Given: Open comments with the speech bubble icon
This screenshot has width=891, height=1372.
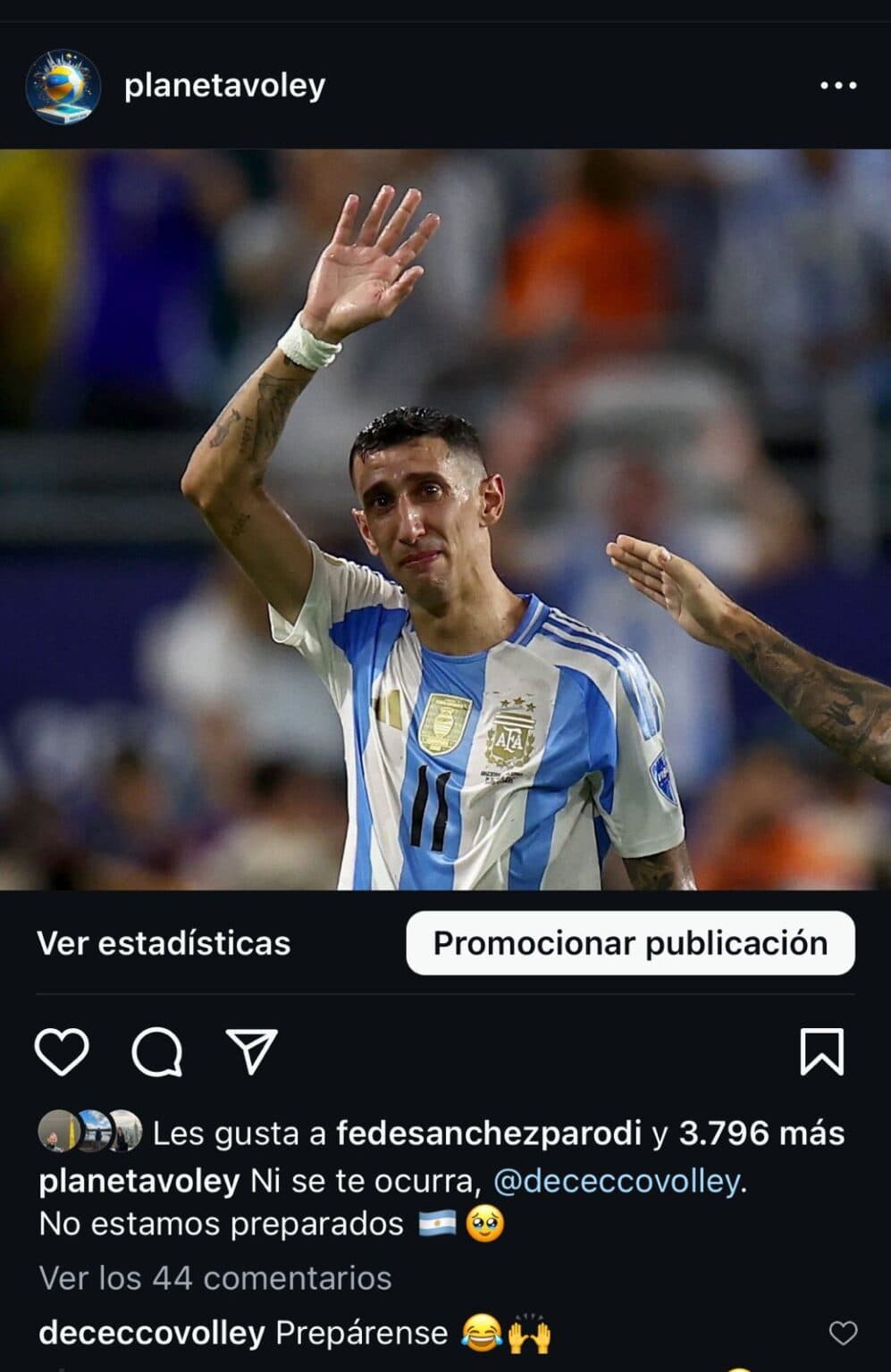Looking at the screenshot, I should pos(157,1051).
